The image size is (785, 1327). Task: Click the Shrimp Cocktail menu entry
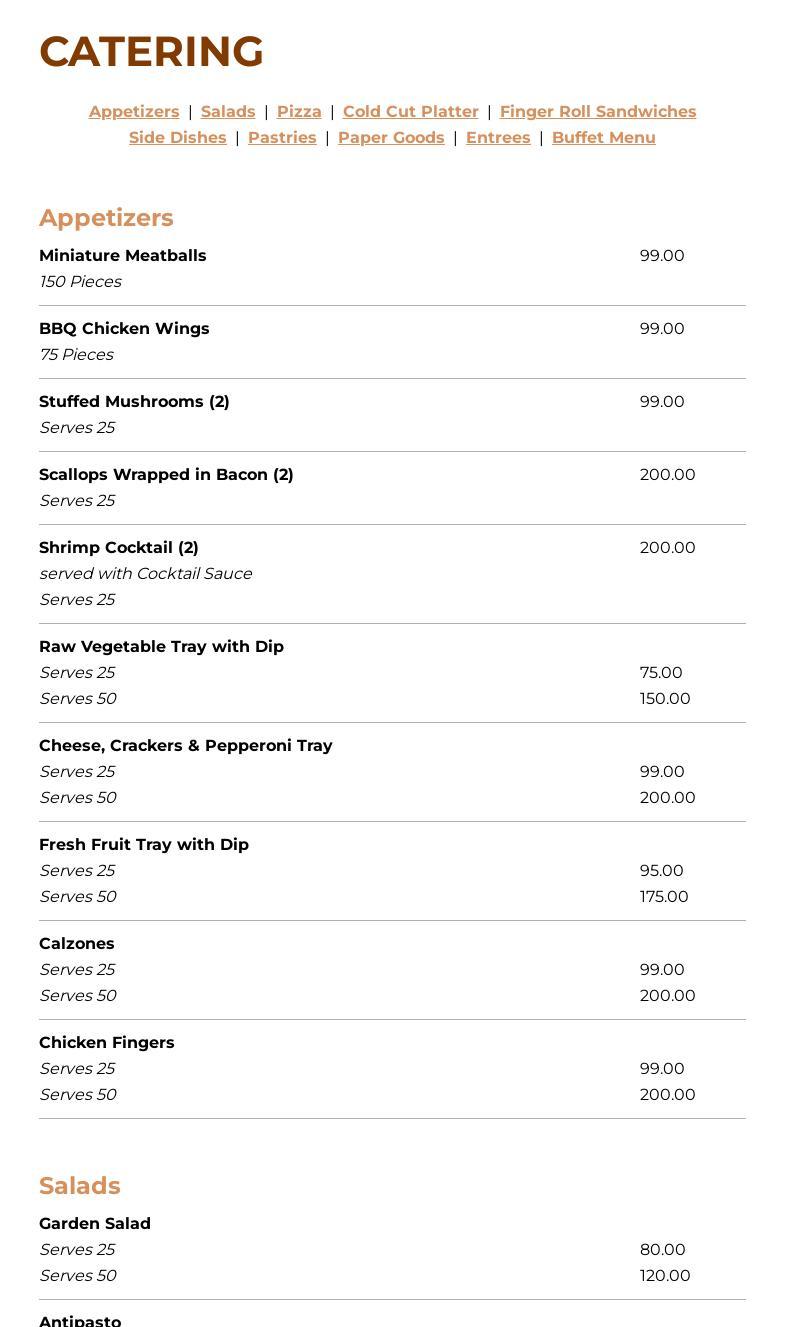click(118, 547)
